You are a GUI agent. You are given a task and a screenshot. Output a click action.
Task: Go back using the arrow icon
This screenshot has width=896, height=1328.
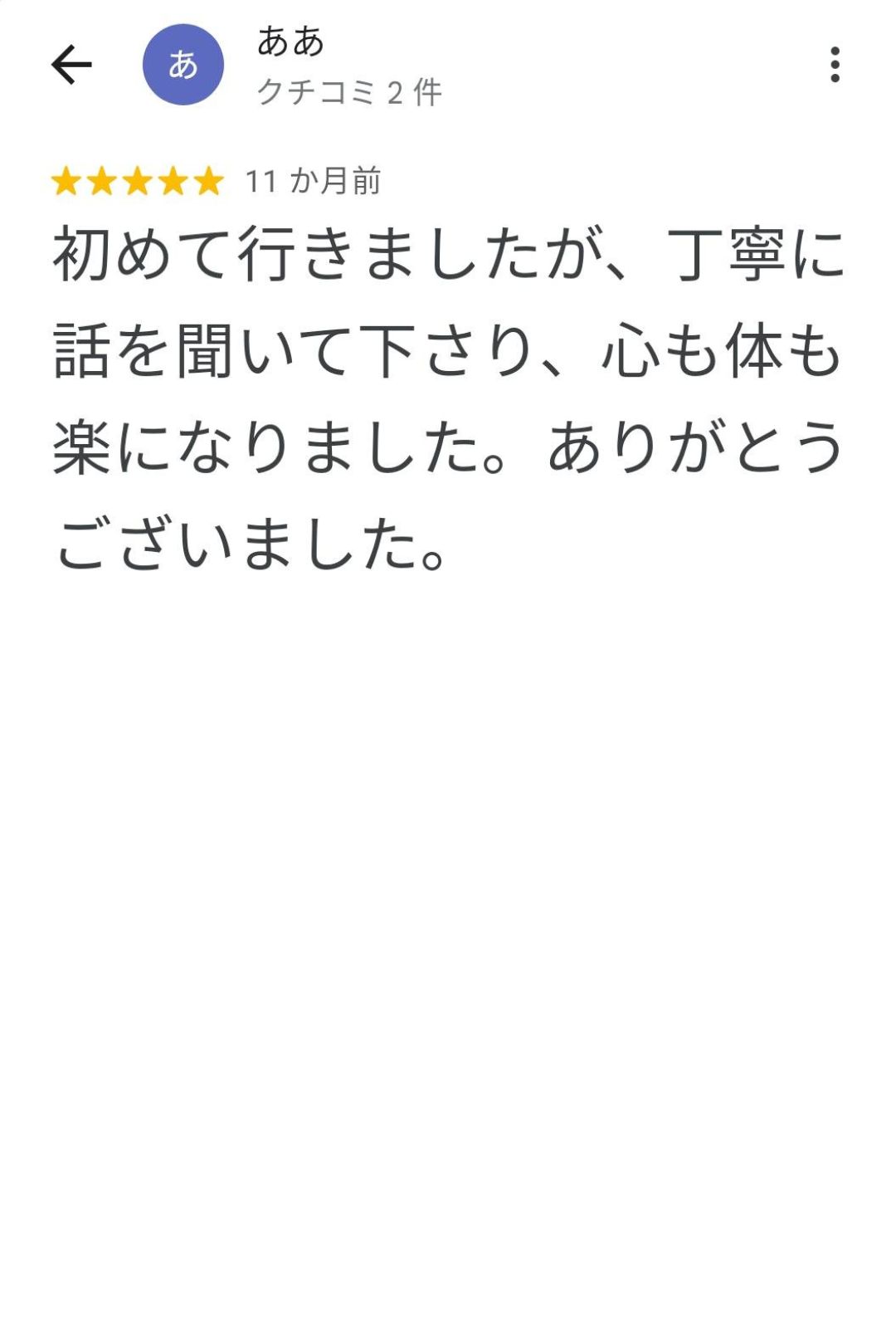click(x=71, y=65)
